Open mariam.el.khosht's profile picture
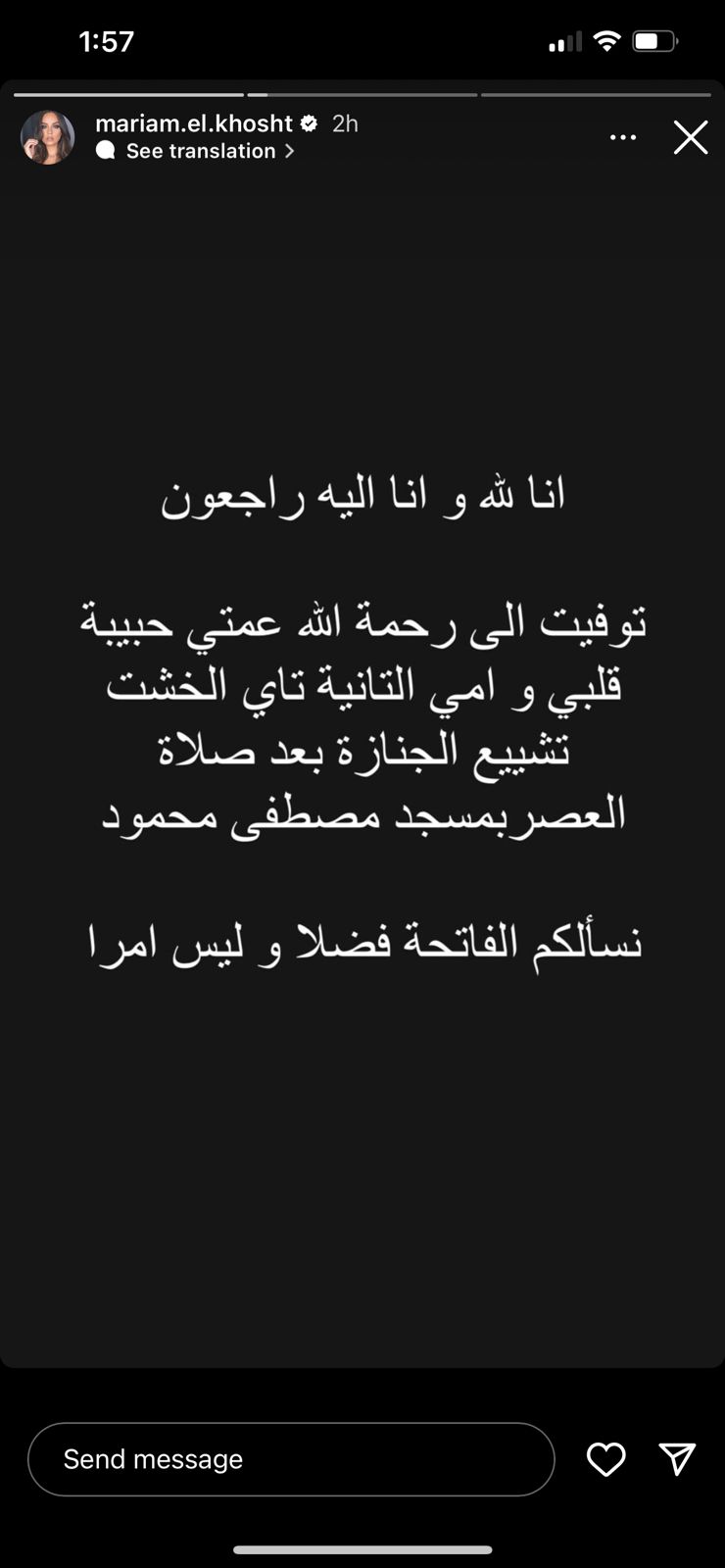This screenshot has width=725, height=1568. (x=47, y=137)
